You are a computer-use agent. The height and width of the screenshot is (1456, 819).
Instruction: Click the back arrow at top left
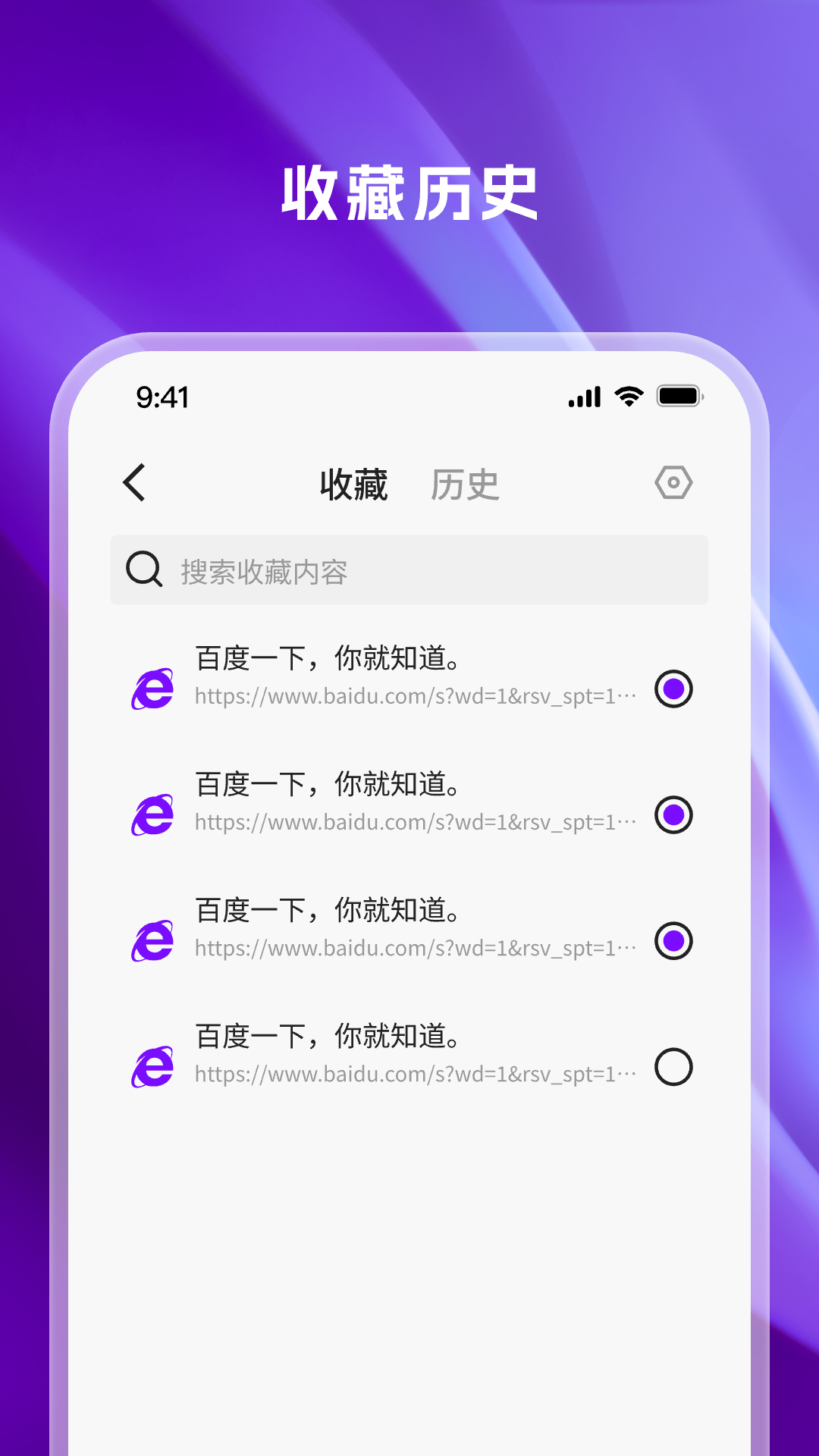(x=135, y=482)
